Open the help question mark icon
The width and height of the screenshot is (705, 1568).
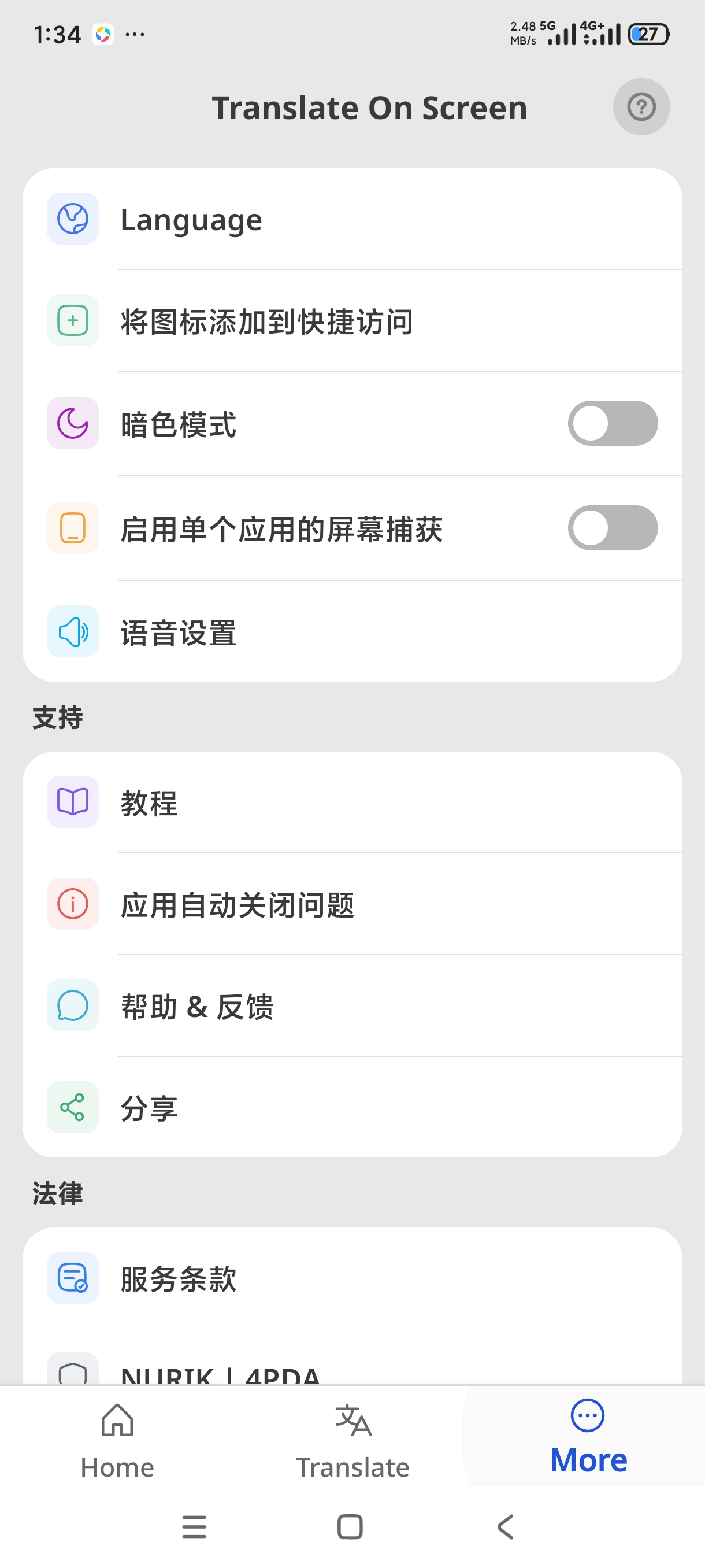[641, 107]
